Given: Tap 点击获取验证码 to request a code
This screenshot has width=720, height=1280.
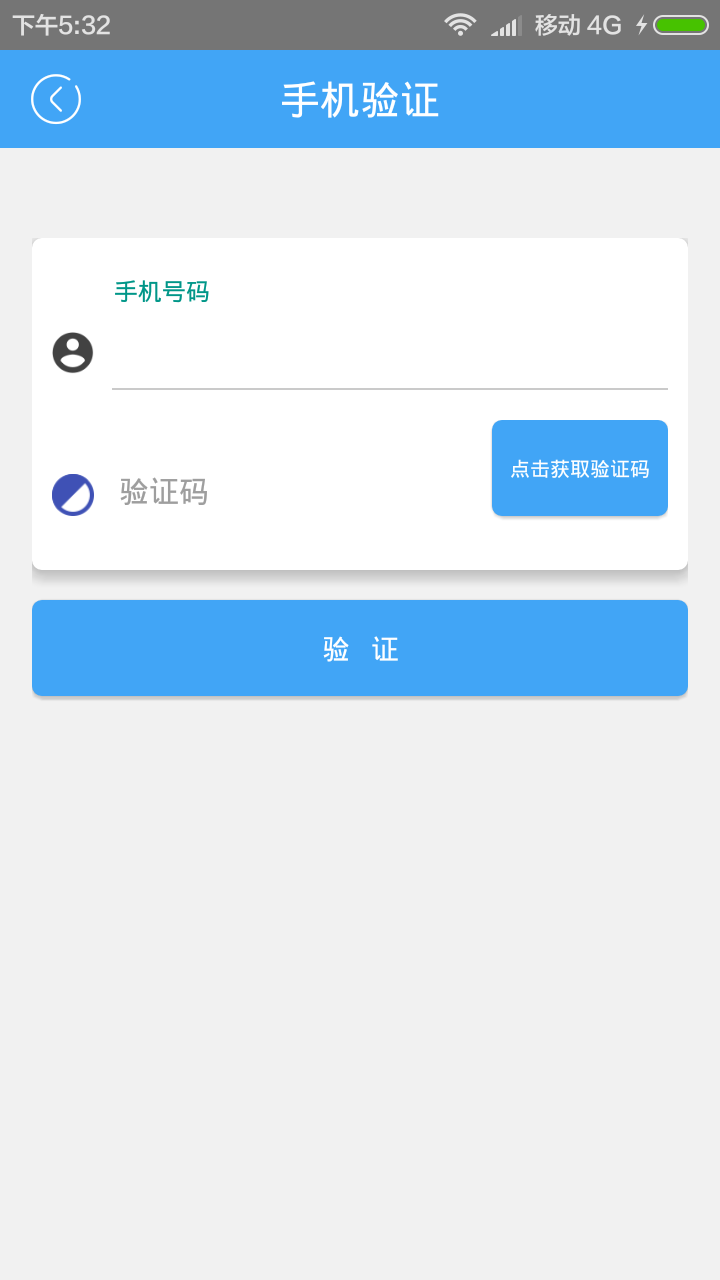Looking at the screenshot, I should [579, 468].
